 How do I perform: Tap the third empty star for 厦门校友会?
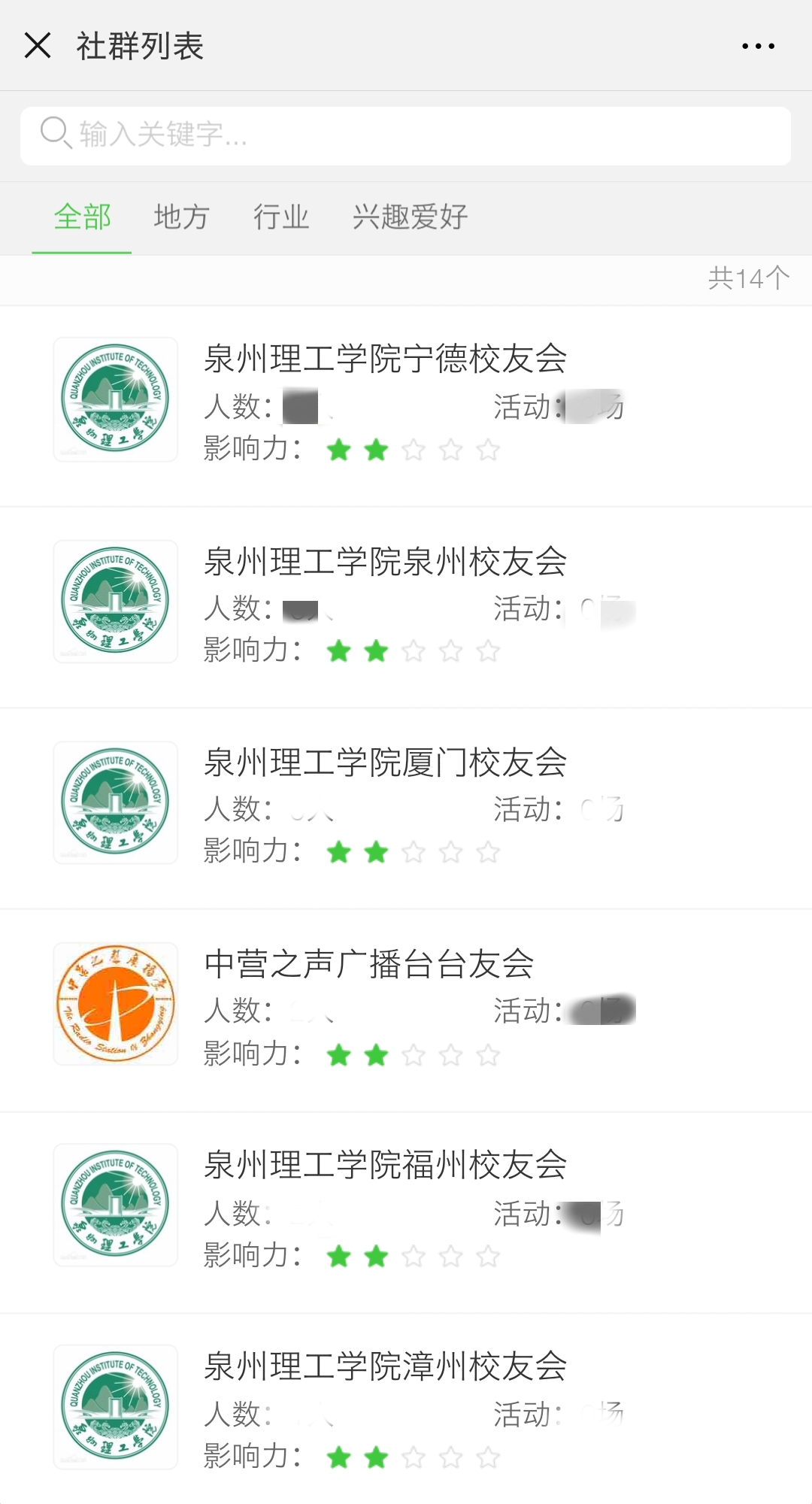[x=414, y=853]
